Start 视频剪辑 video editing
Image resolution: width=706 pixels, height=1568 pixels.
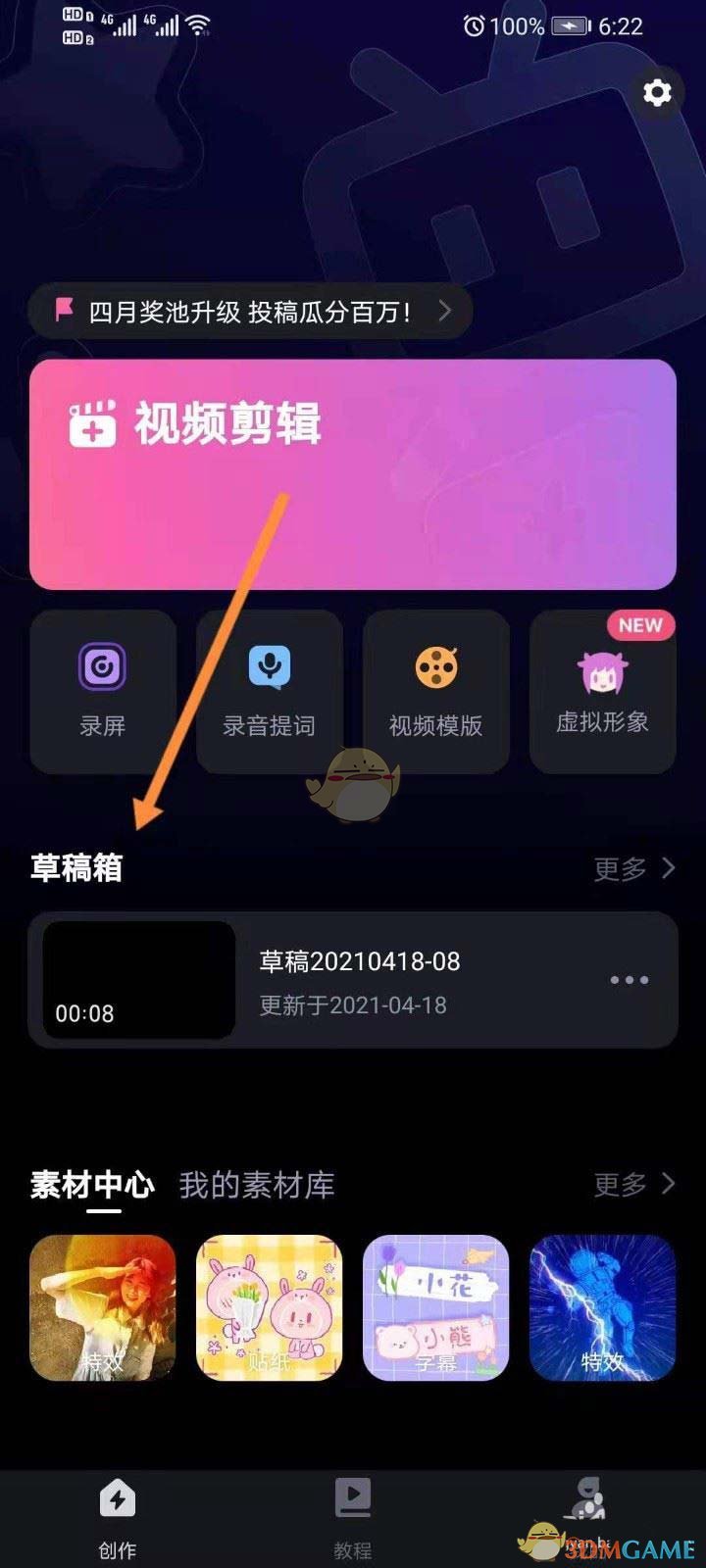(x=352, y=474)
